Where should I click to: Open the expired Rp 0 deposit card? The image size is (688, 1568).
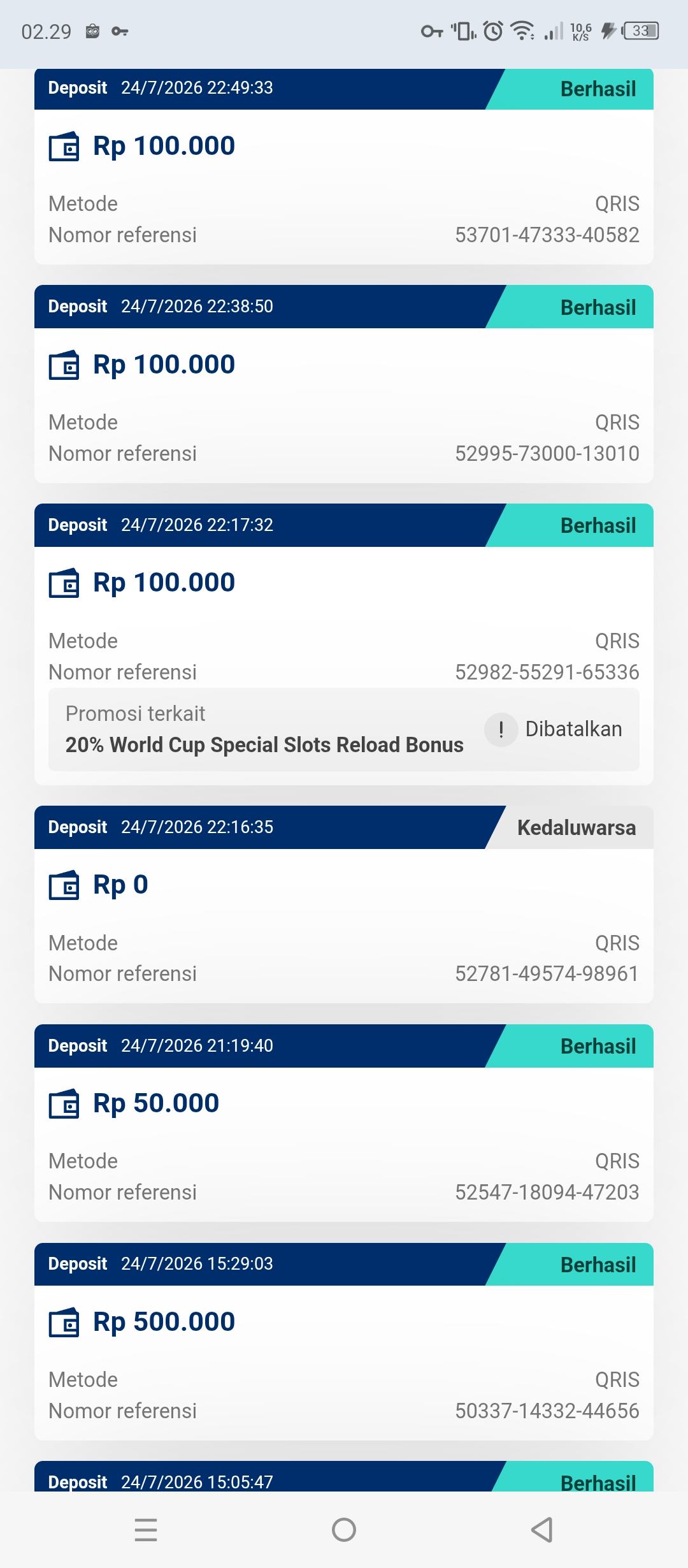pos(344,904)
